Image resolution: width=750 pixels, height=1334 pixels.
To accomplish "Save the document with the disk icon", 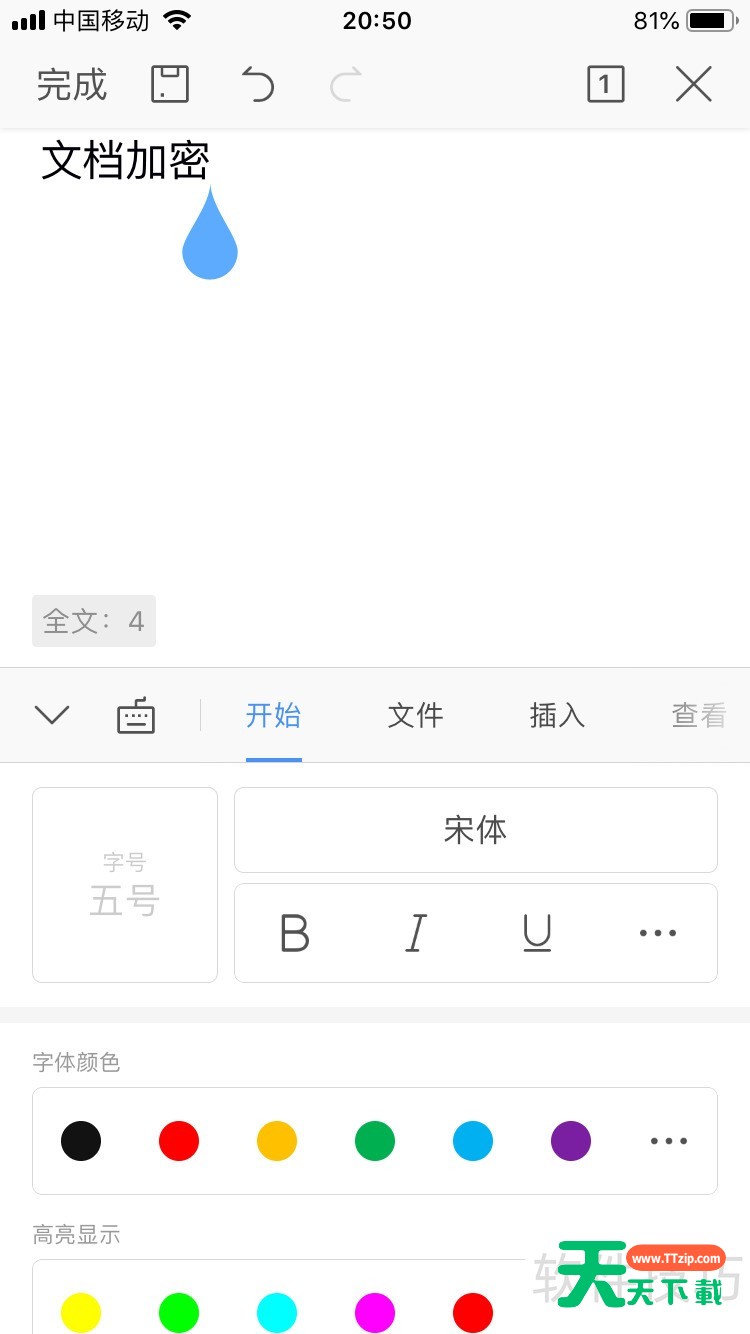I will click(x=170, y=85).
